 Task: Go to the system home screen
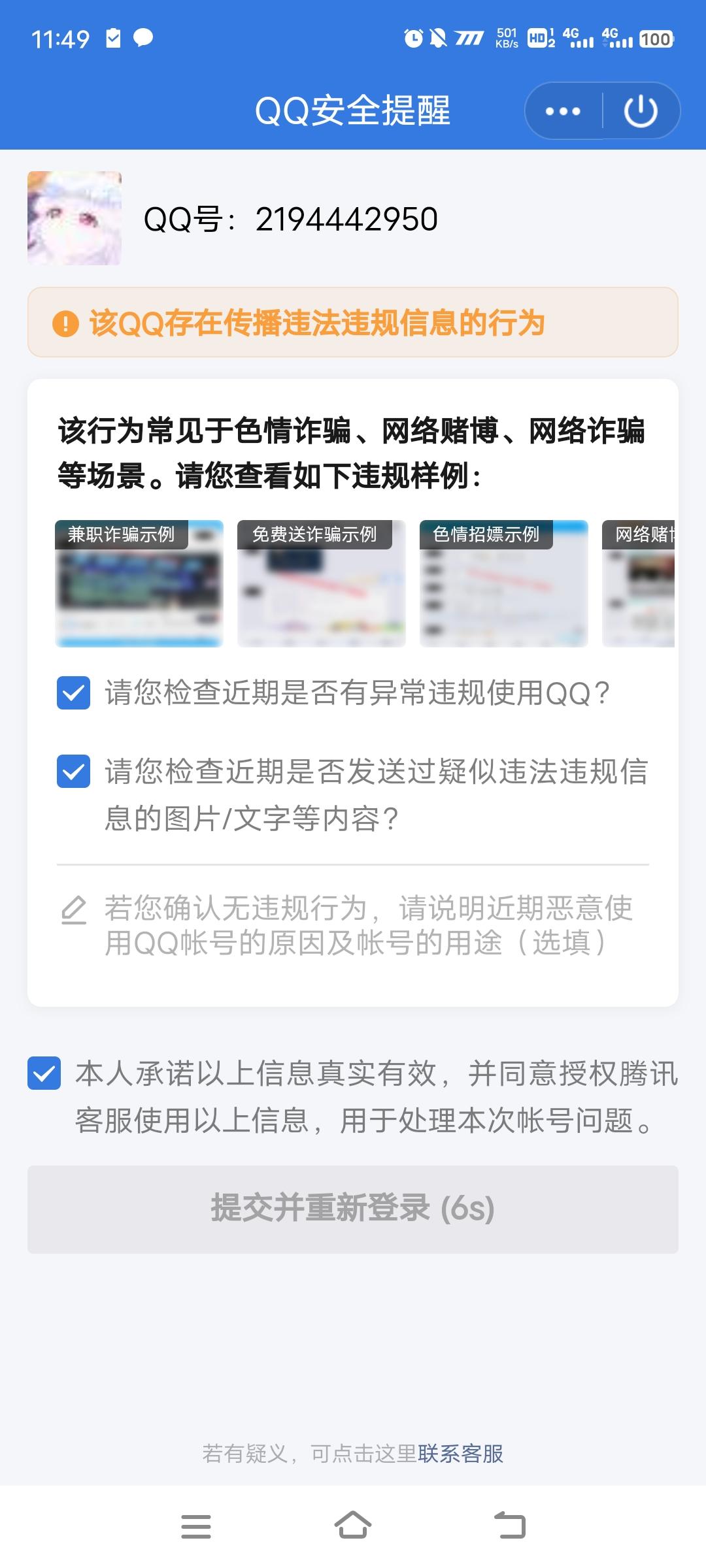coord(353,1526)
